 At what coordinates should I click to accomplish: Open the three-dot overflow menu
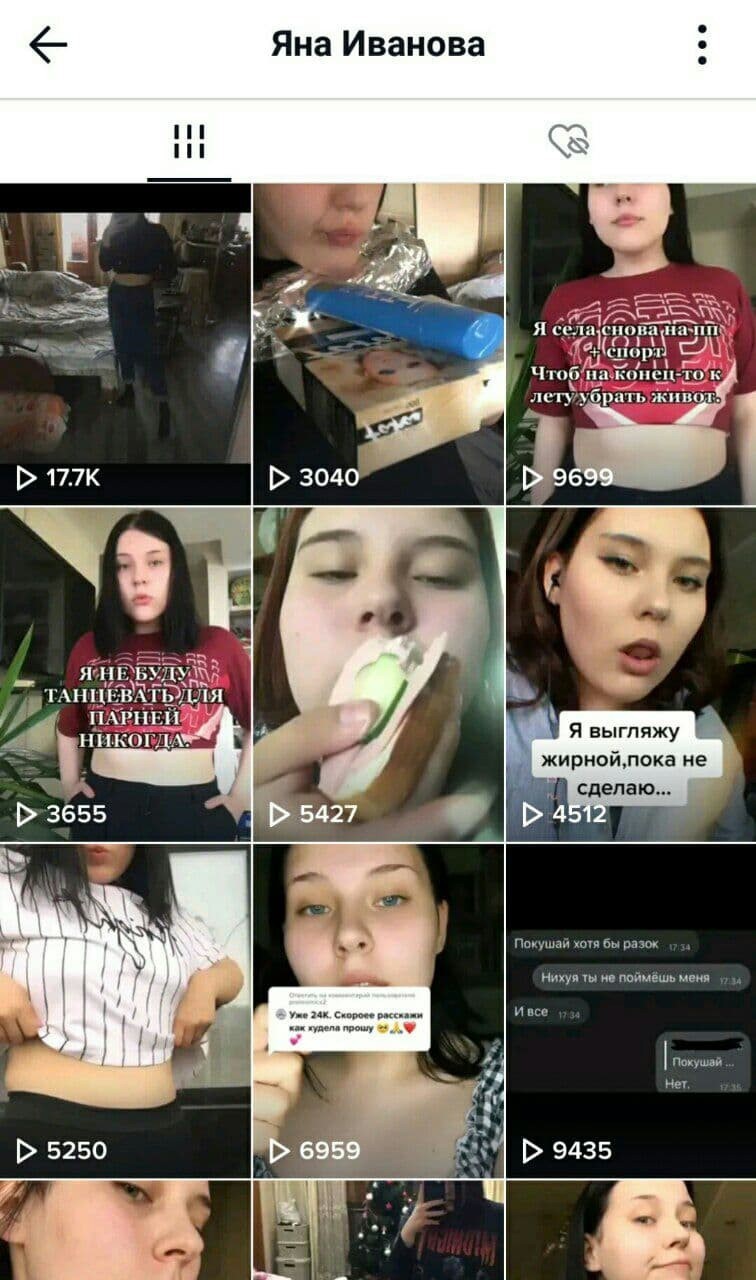pos(702,45)
